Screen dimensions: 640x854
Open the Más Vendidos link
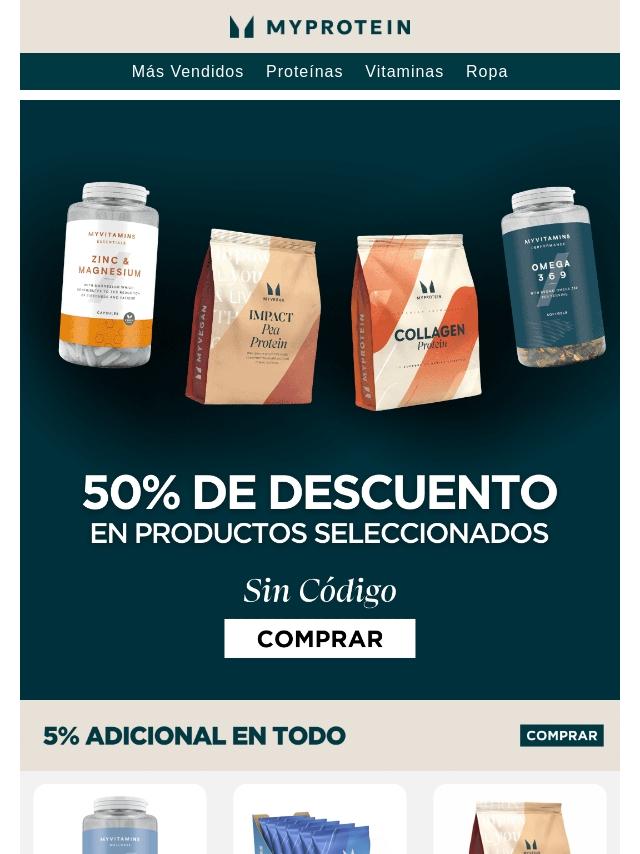(x=187, y=72)
